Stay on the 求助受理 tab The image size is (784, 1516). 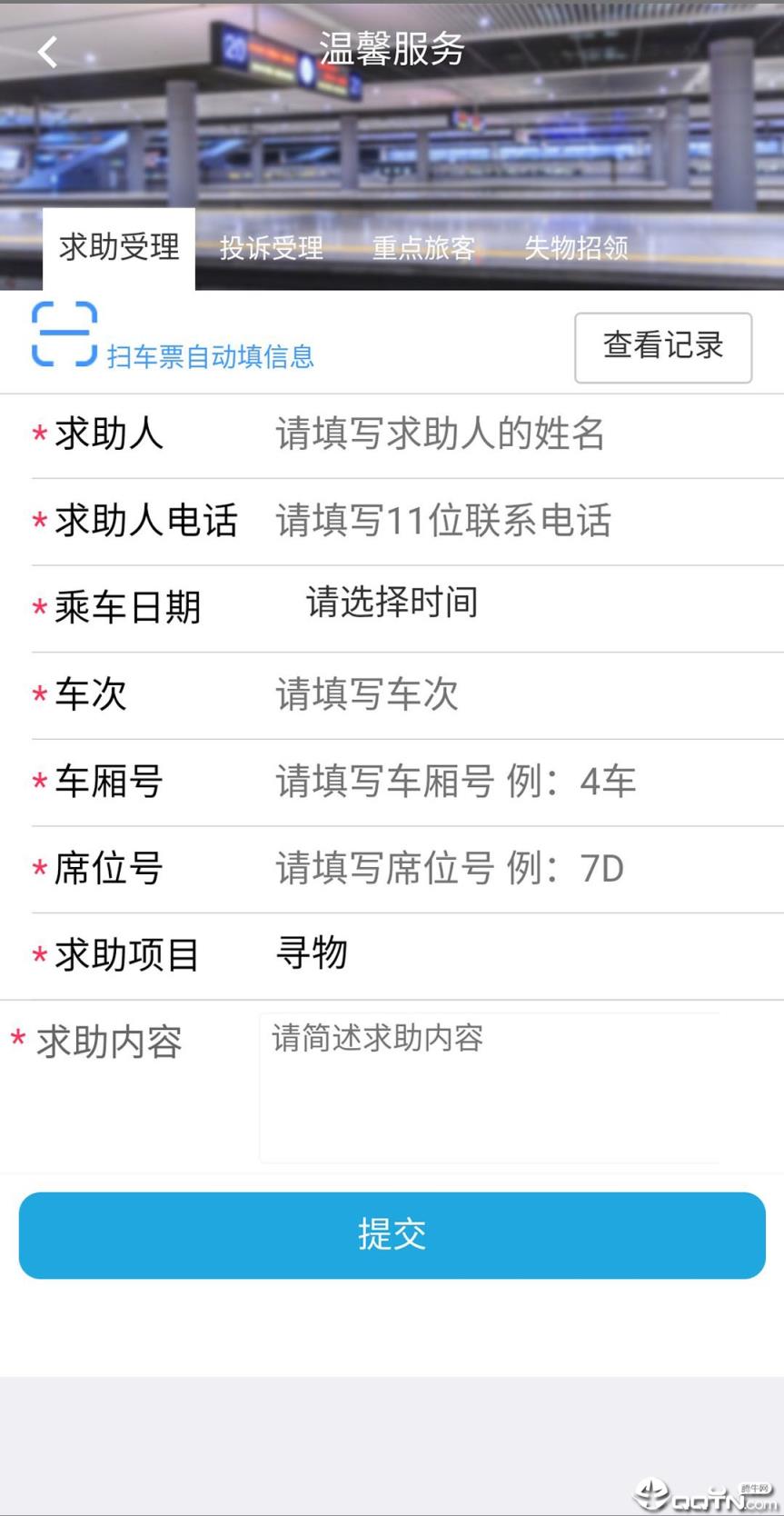pyautogui.click(x=118, y=248)
